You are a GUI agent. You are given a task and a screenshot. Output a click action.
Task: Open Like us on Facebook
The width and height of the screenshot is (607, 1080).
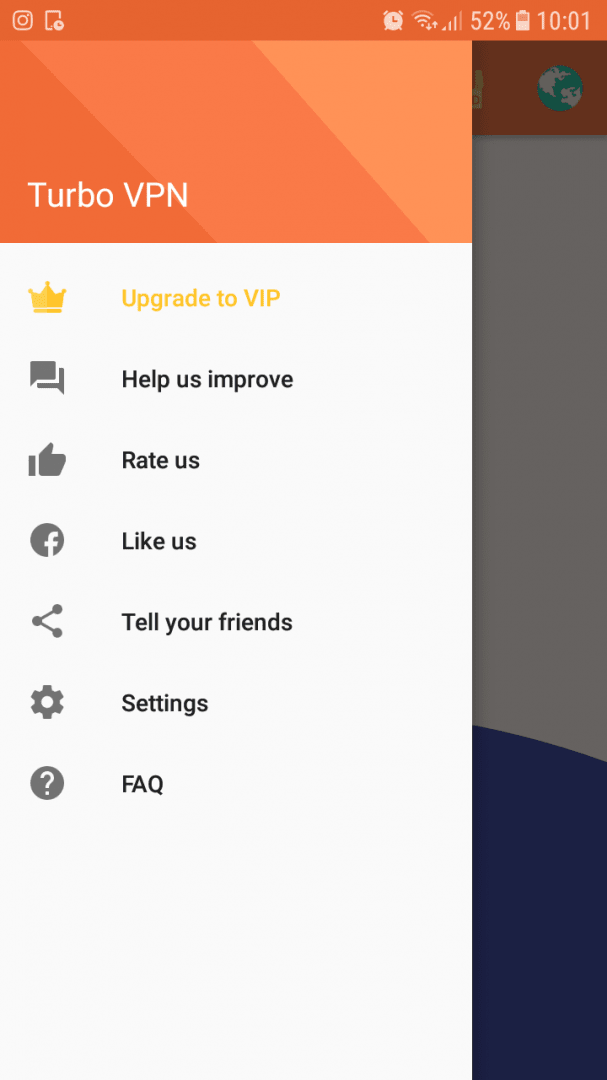coord(236,541)
